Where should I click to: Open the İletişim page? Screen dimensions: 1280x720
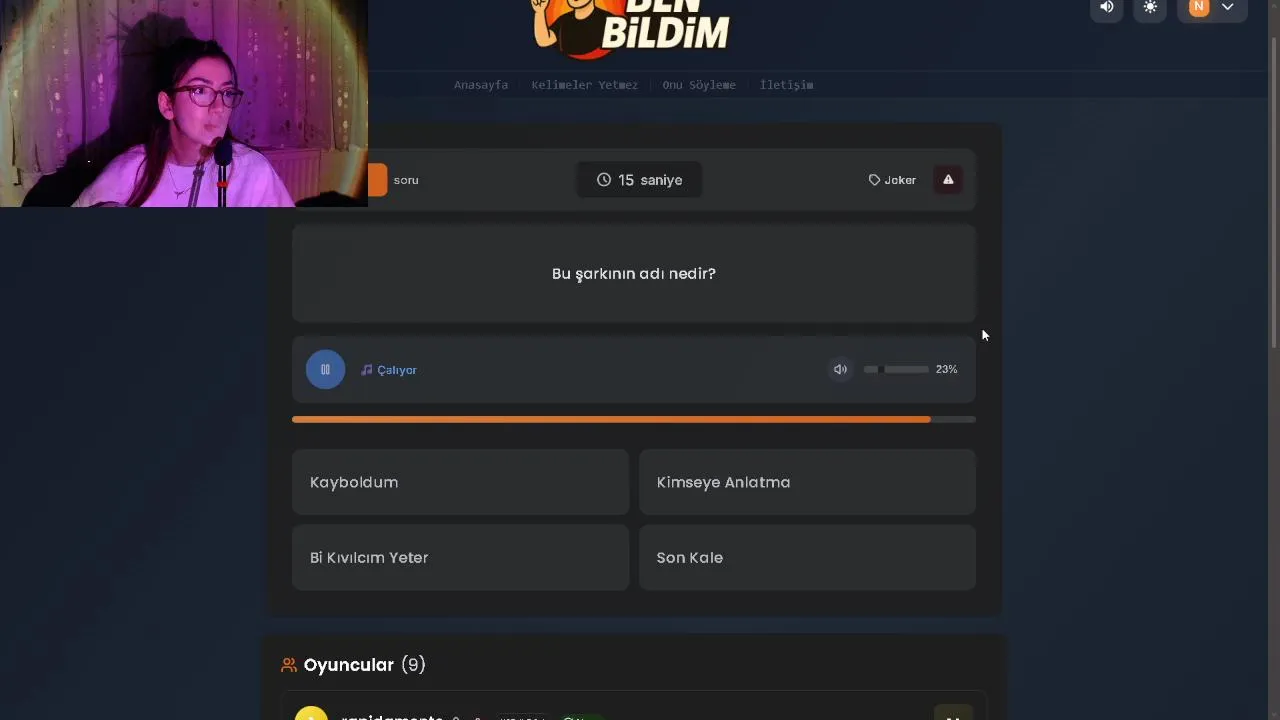pos(786,85)
